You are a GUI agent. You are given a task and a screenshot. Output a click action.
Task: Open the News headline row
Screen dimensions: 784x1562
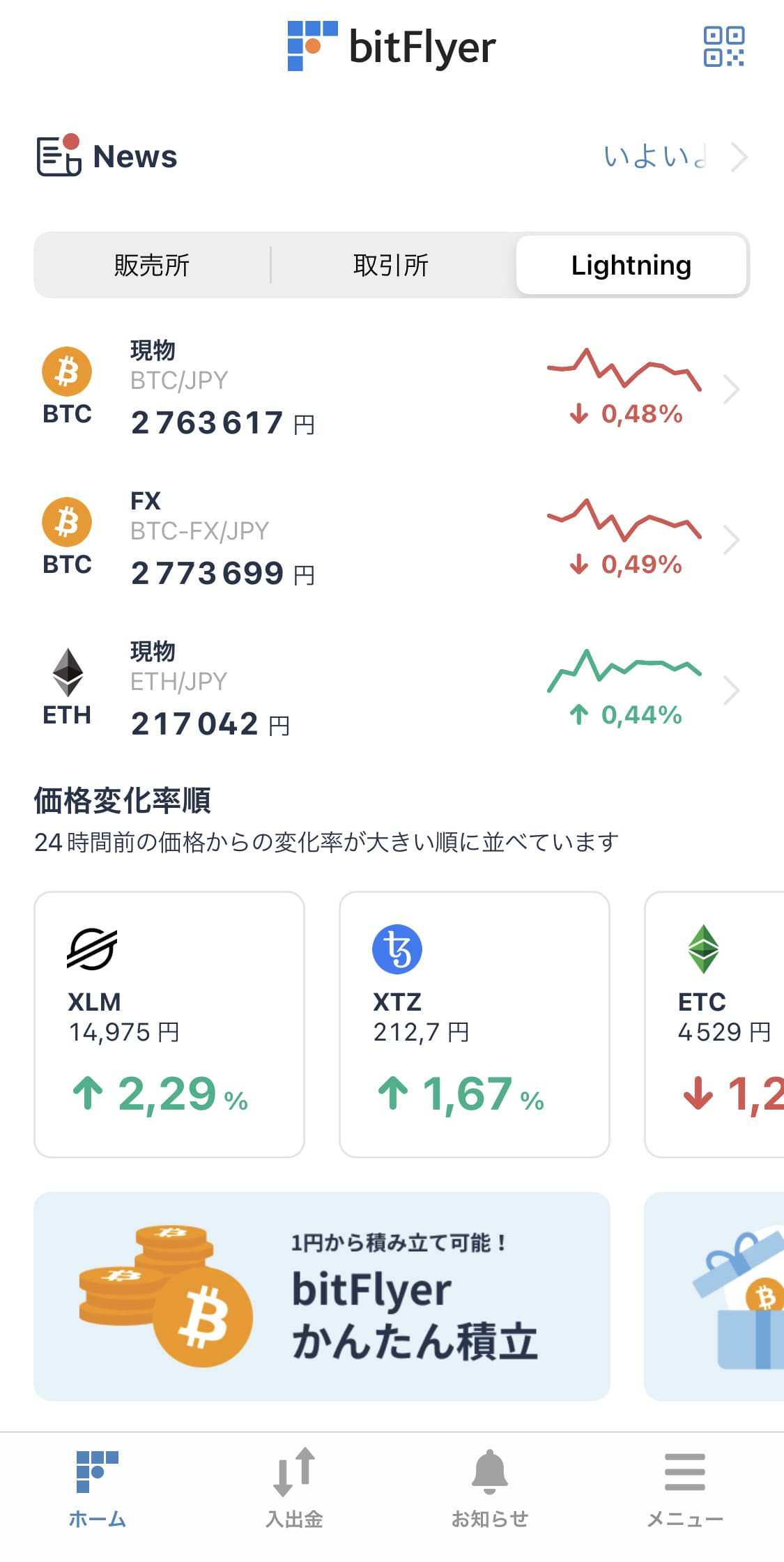click(x=392, y=156)
